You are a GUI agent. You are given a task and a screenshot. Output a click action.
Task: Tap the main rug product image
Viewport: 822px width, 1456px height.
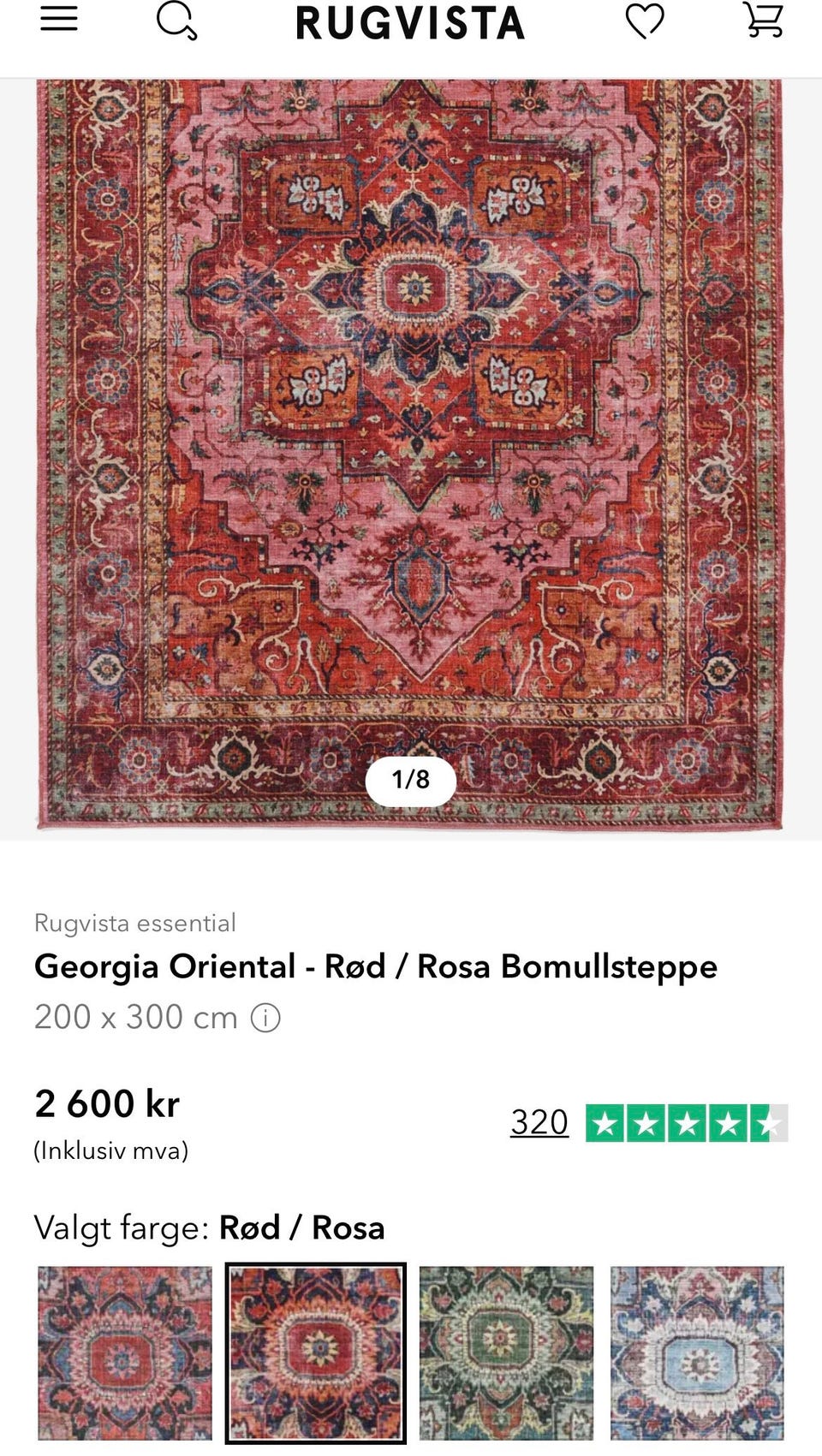coord(411,428)
